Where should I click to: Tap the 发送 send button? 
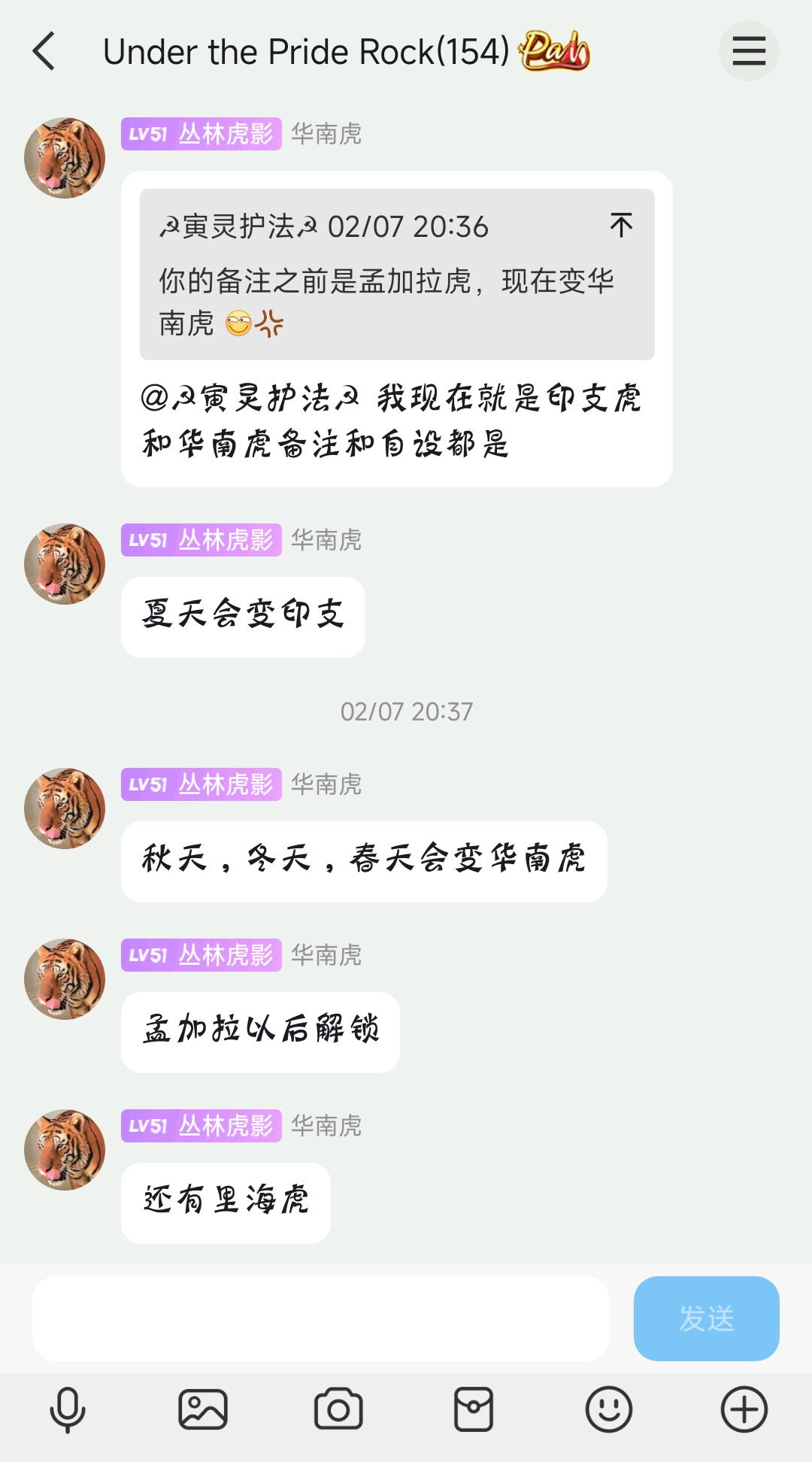click(706, 1318)
